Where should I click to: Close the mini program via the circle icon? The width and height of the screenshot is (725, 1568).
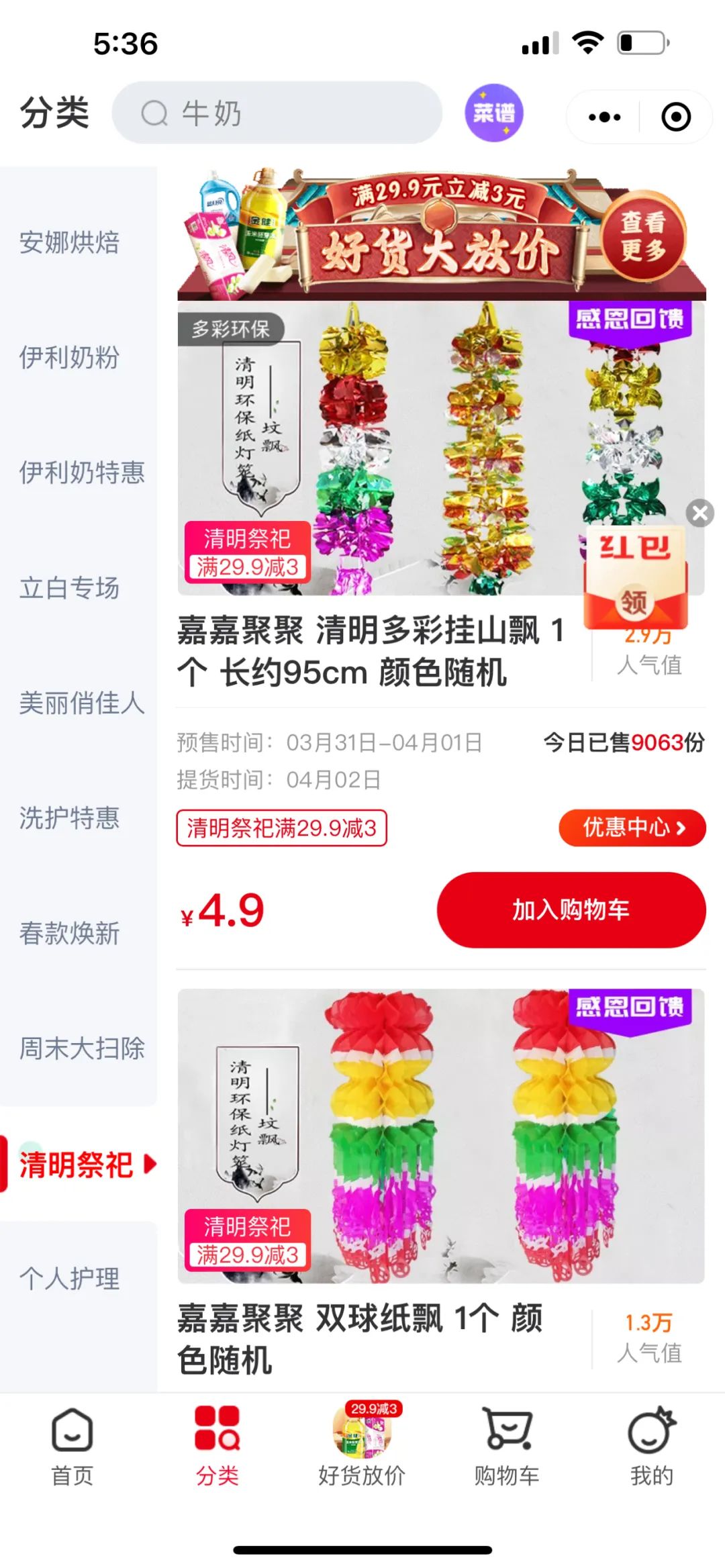click(x=675, y=117)
